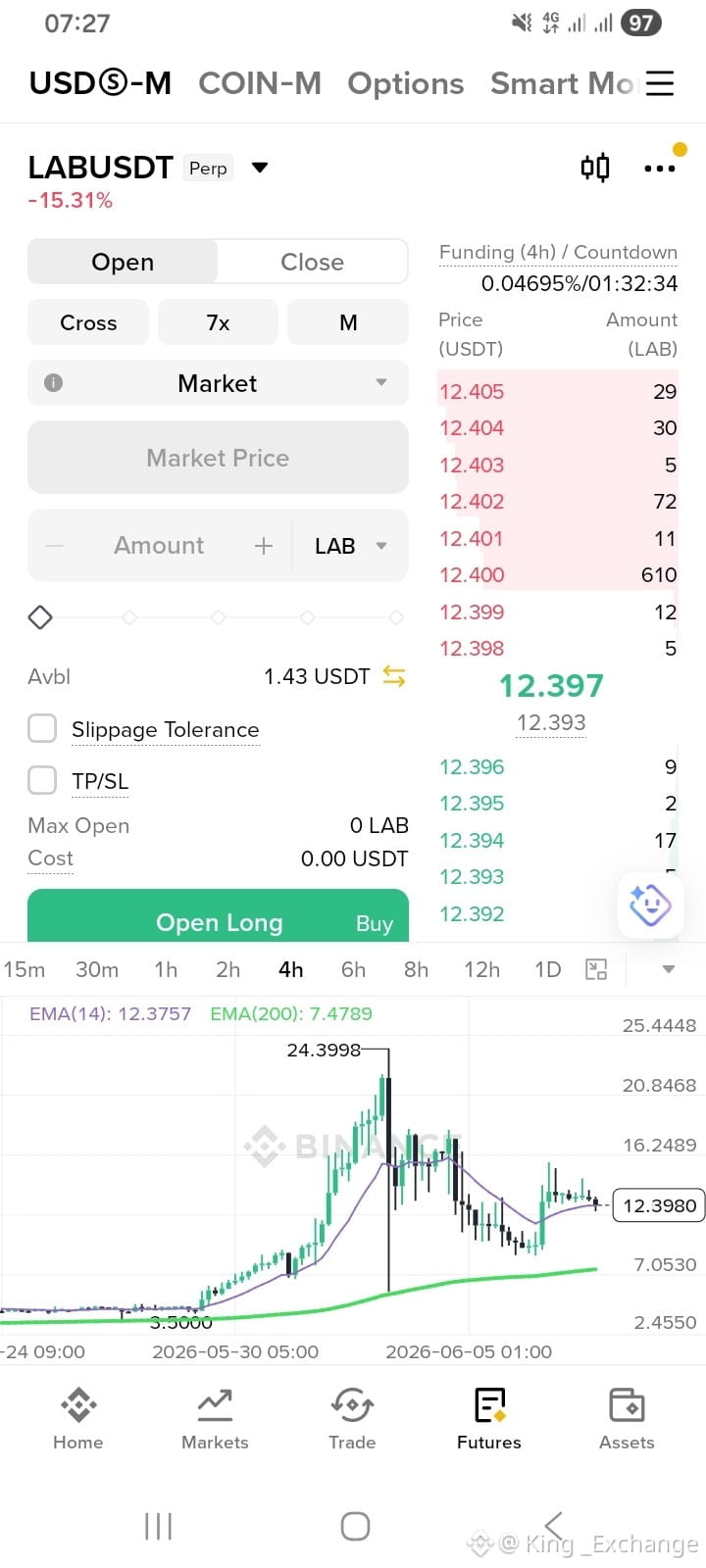Viewport: 706px width, 1568px height.
Task: Tap the Amount input field
Action: coord(159,546)
